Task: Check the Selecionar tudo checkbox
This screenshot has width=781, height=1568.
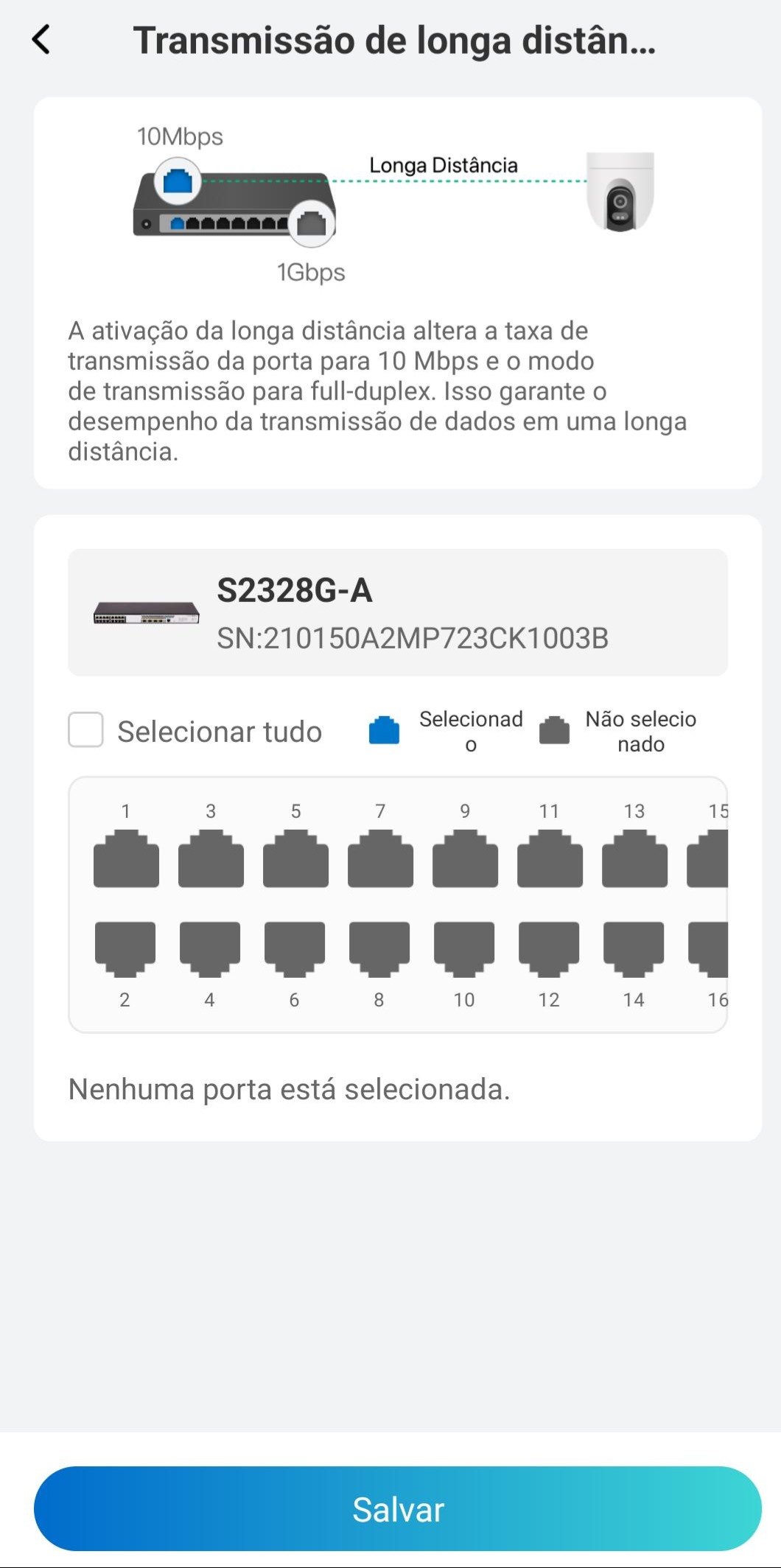Action: click(85, 729)
